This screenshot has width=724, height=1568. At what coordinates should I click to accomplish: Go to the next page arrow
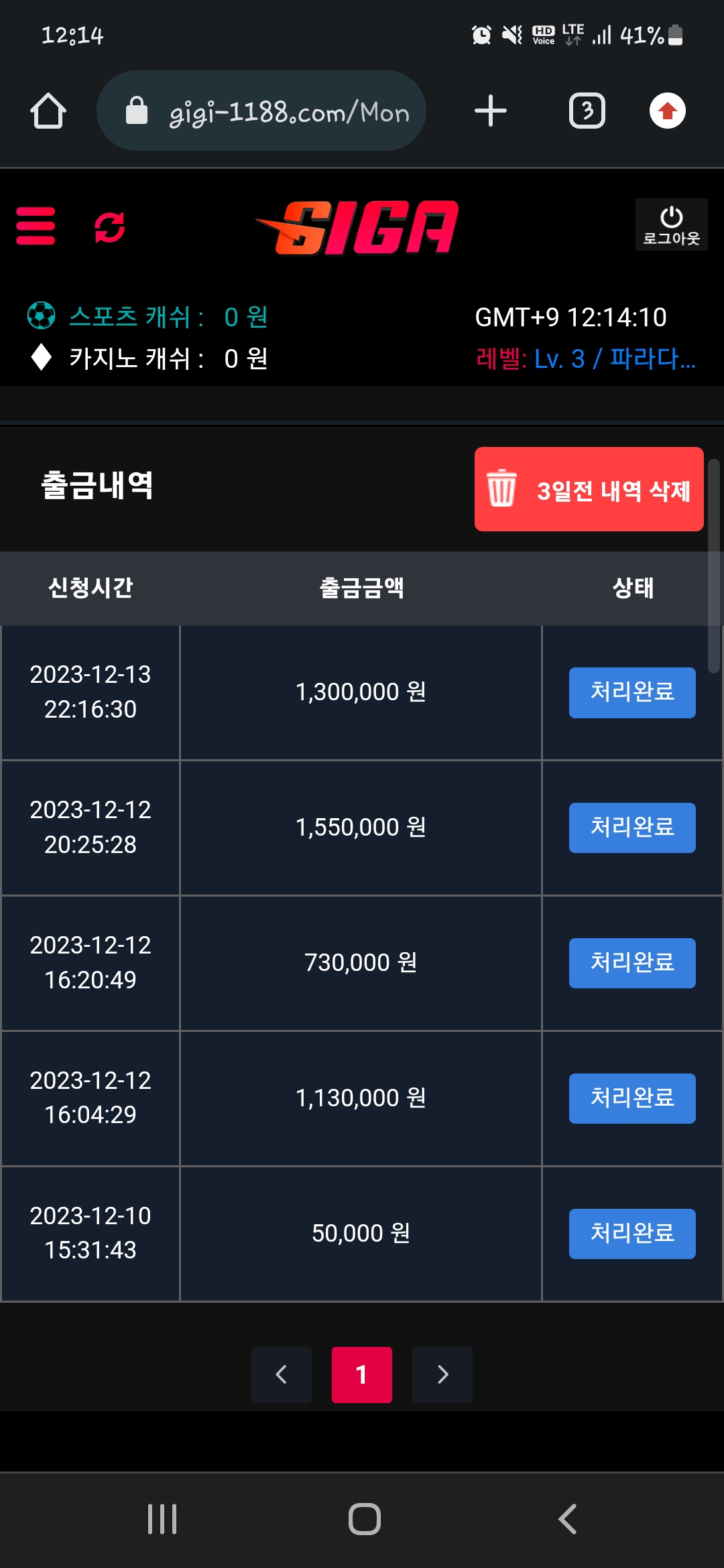click(442, 1375)
